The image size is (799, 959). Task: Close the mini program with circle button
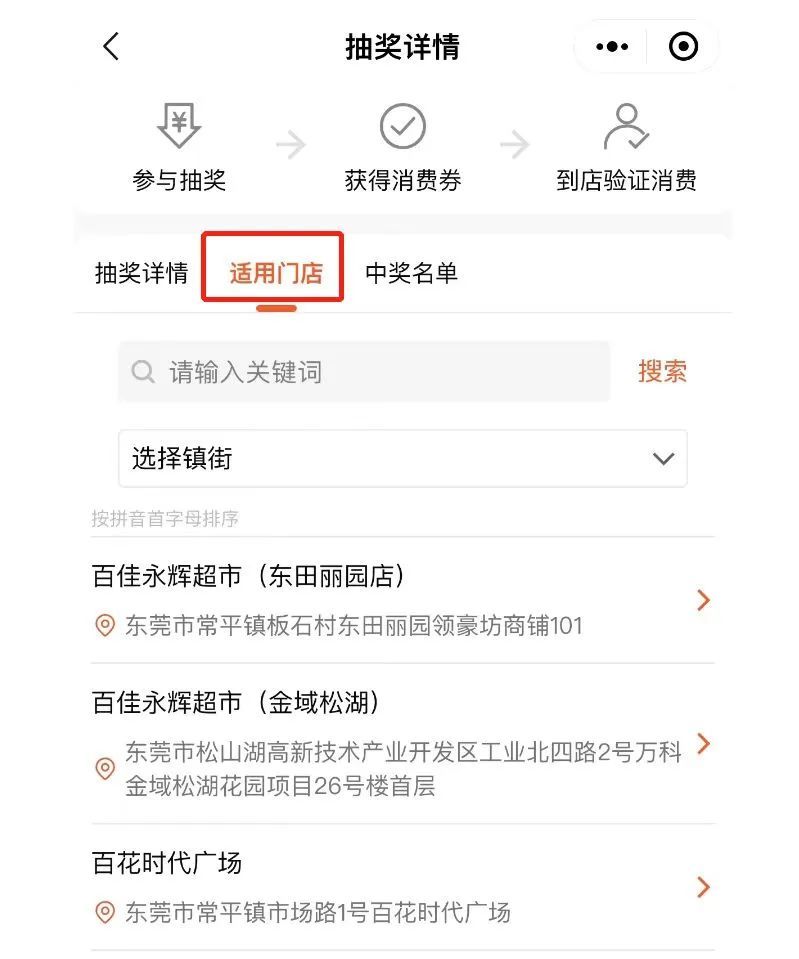683,46
